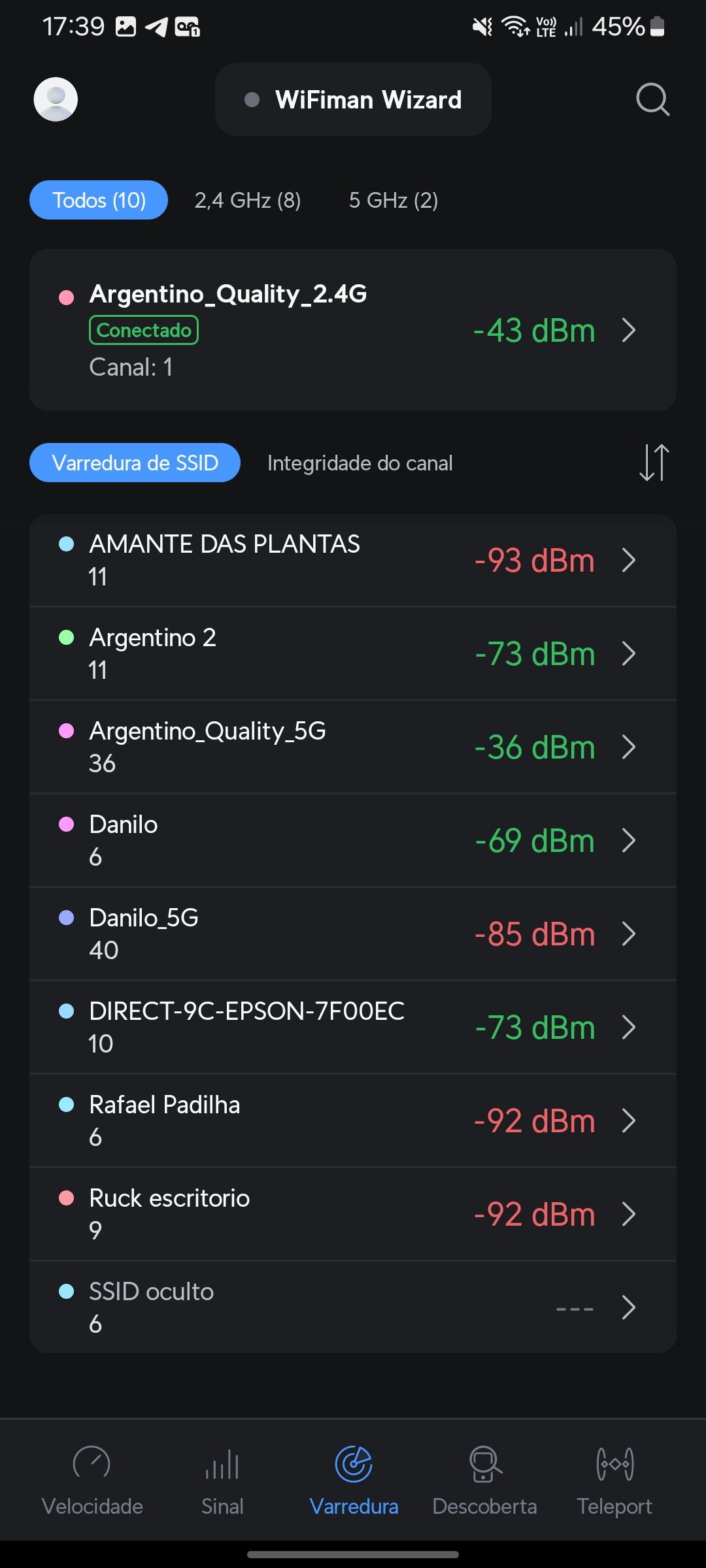Viewport: 706px width, 1568px height.
Task: View Argentino_Quality_5G network details
Action: pos(353,747)
